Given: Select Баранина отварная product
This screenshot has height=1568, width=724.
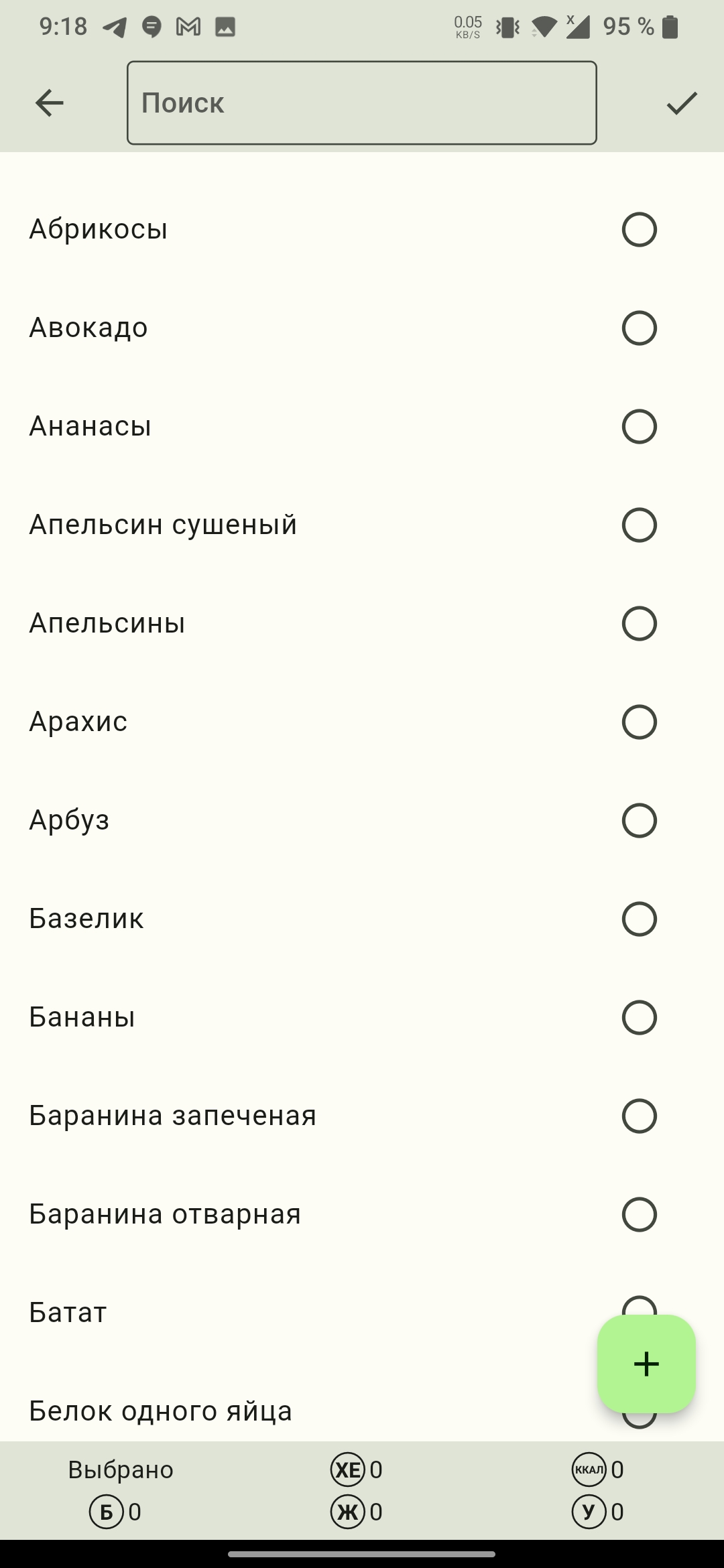Looking at the screenshot, I should [639, 1215].
